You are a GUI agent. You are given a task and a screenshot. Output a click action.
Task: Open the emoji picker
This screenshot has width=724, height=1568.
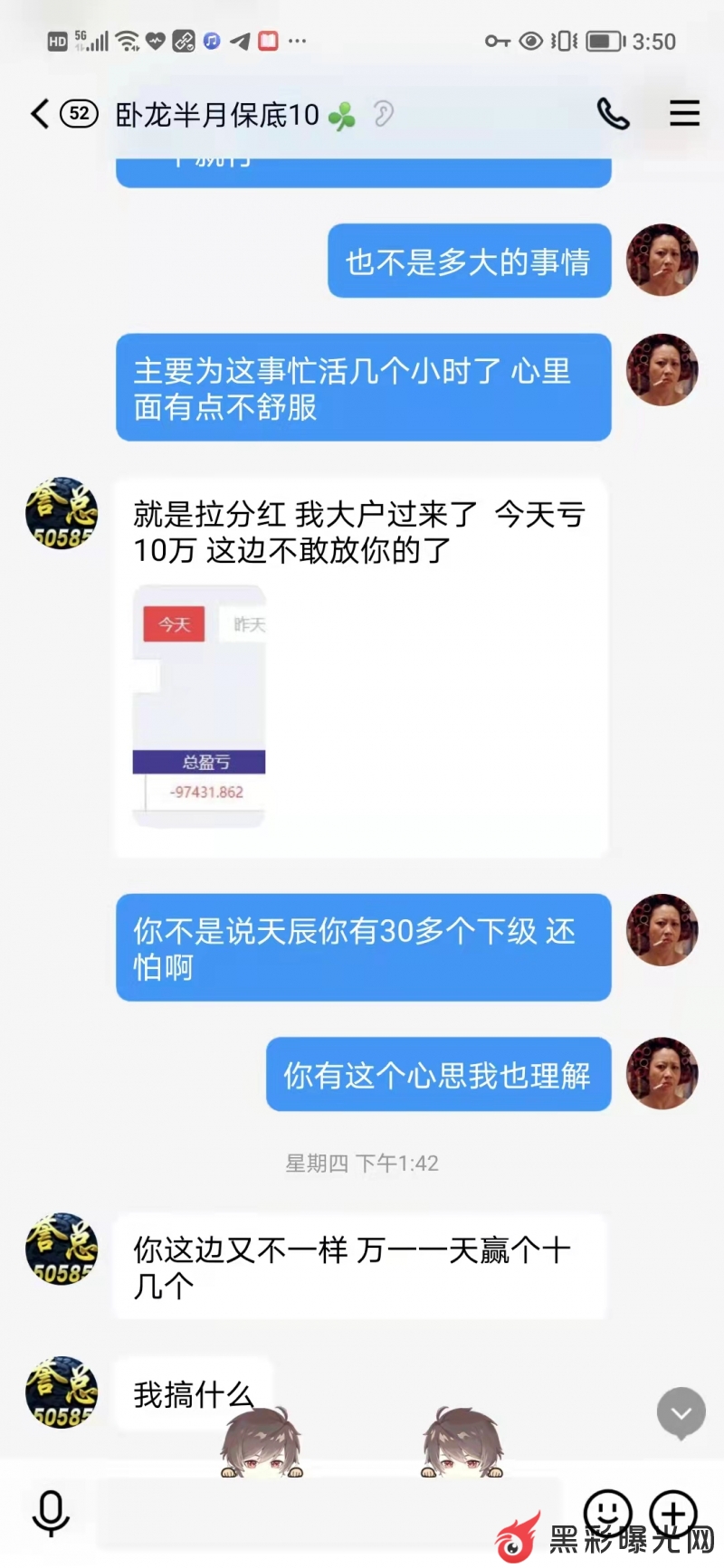tap(607, 1511)
